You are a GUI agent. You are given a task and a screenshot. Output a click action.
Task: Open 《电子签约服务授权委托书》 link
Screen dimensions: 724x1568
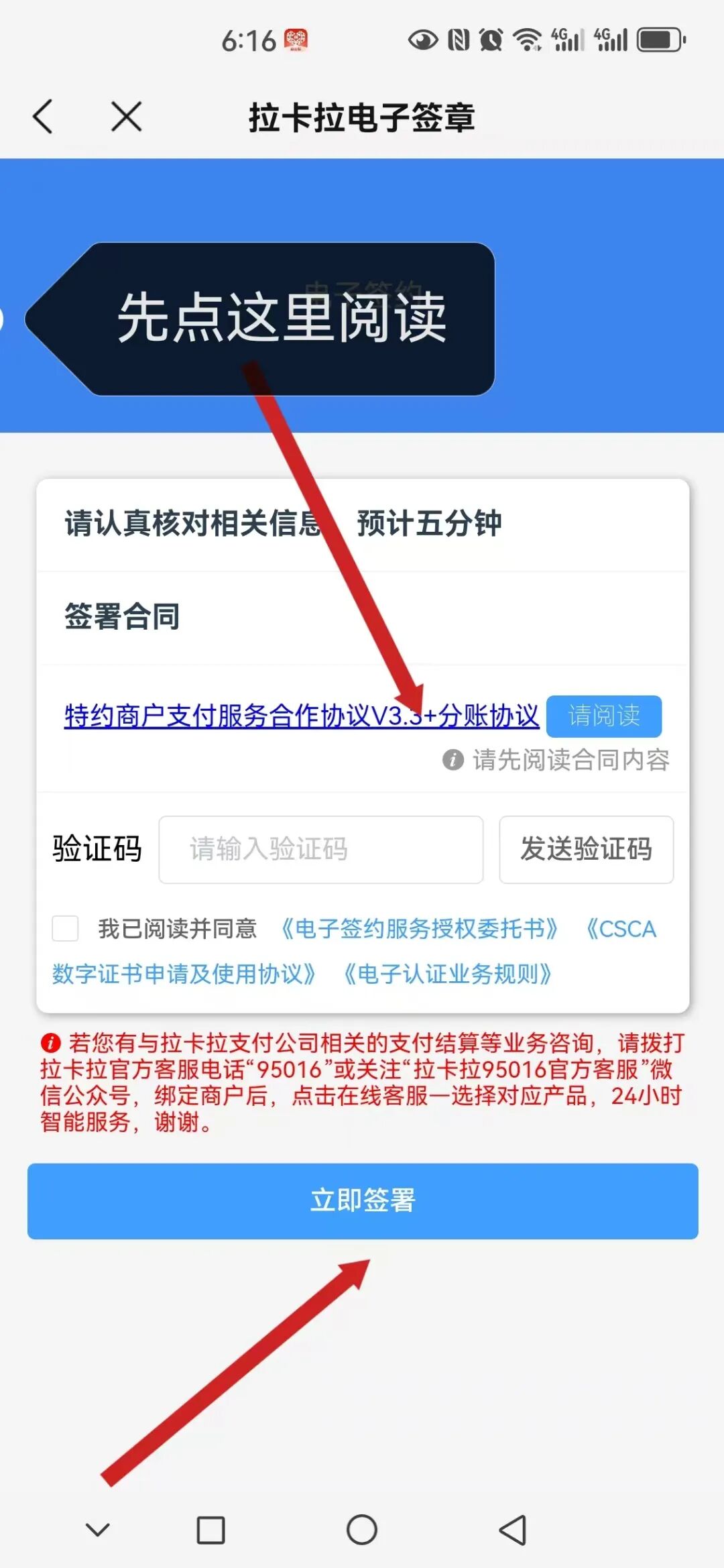(420, 929)
